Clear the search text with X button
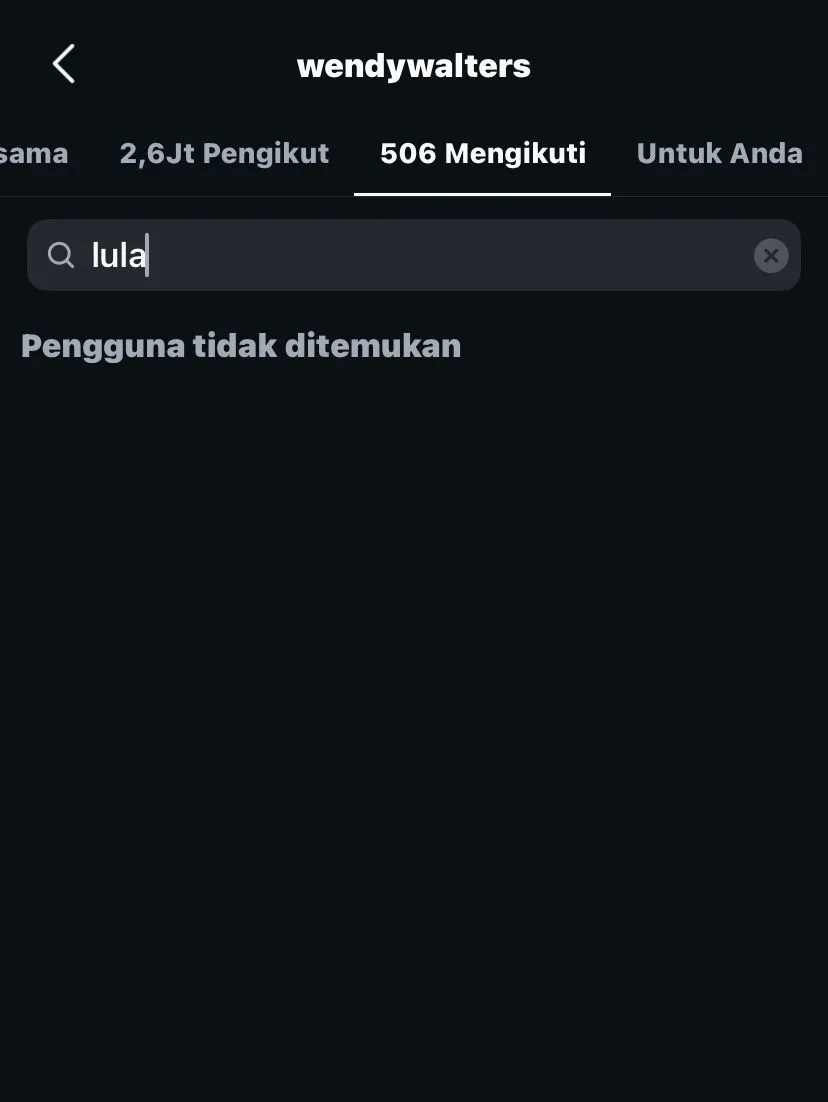 pyautogui.click(x=770, y=256)
